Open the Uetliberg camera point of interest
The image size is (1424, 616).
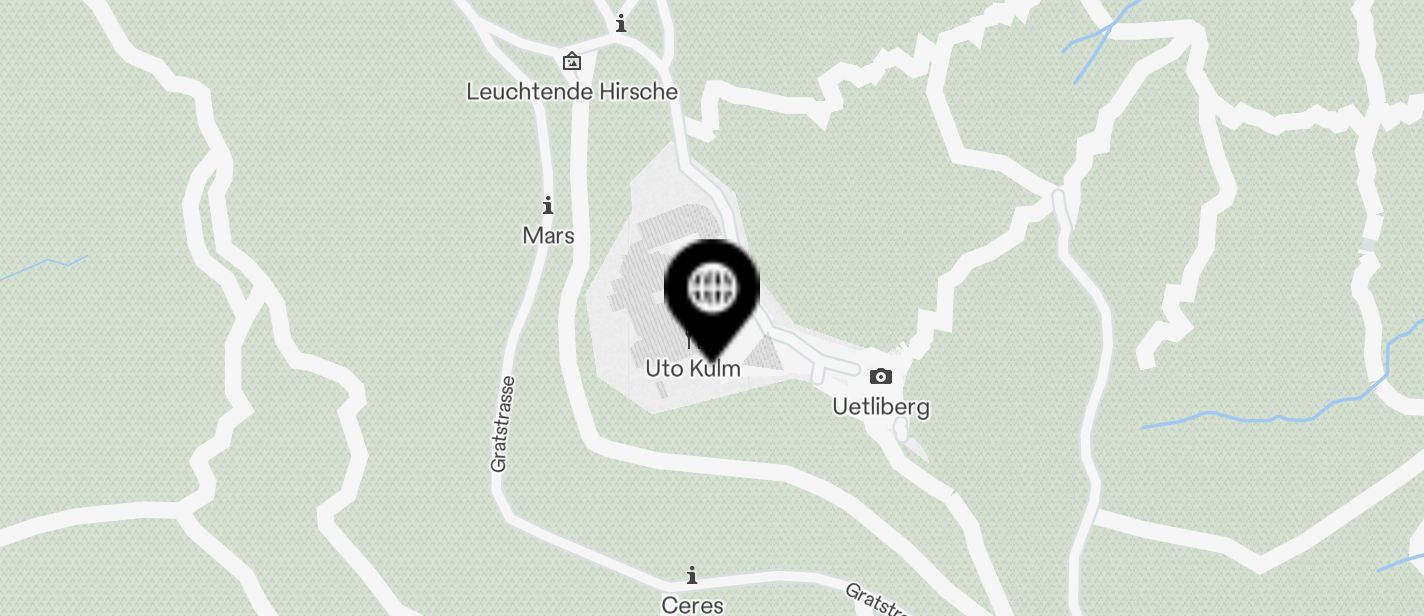point(880,377)
